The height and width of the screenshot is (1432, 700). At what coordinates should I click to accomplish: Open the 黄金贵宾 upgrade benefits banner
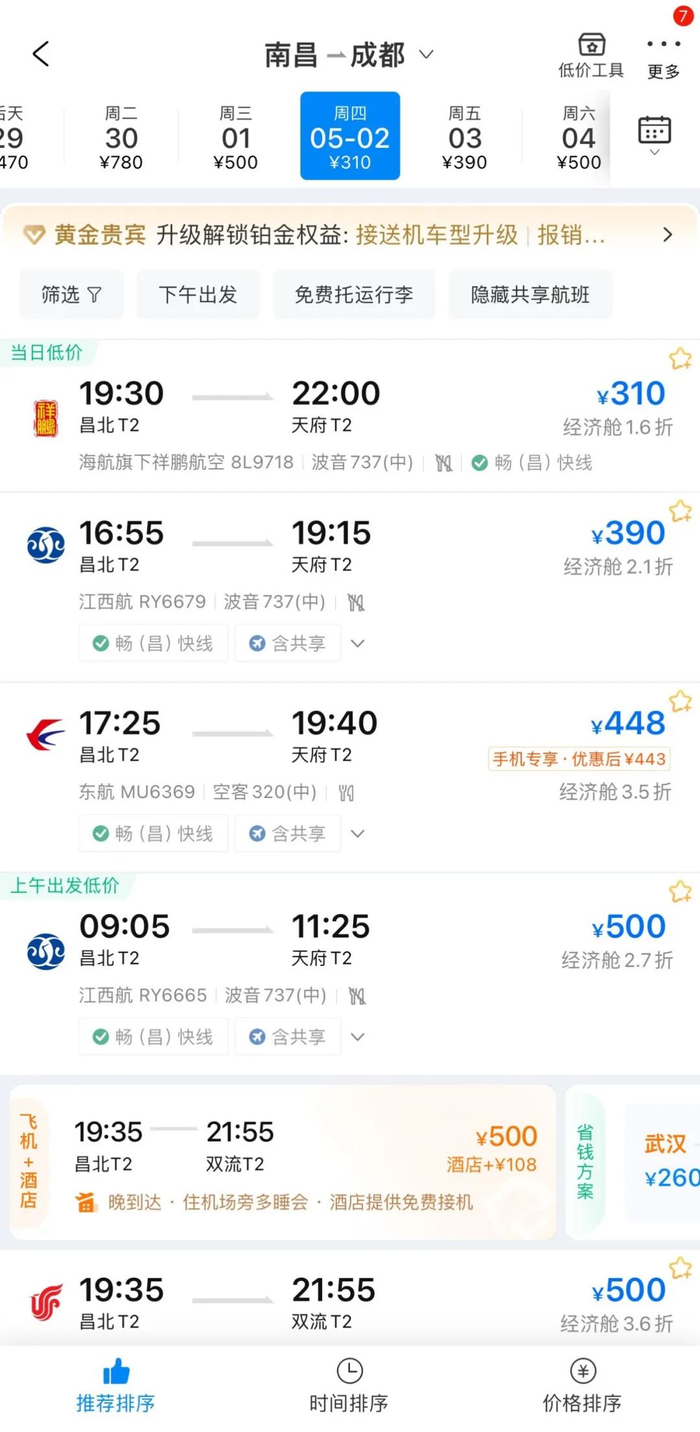click(350, 235)
